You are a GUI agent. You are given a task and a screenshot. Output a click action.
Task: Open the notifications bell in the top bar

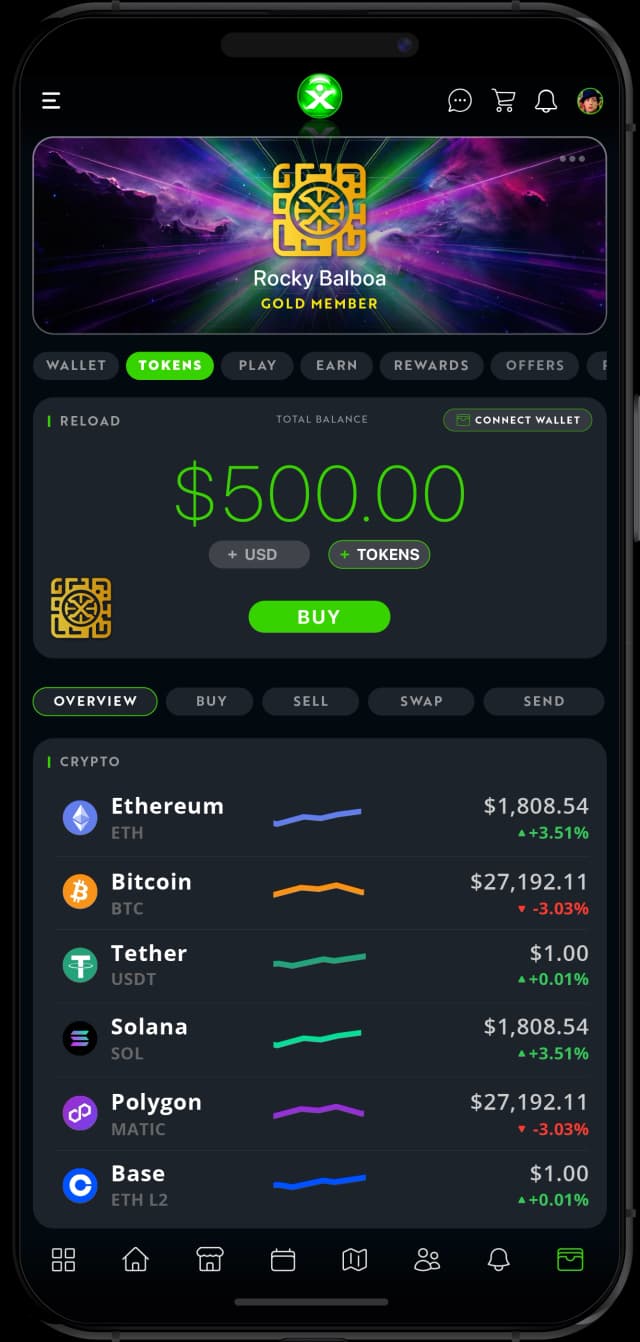(546, 100)
